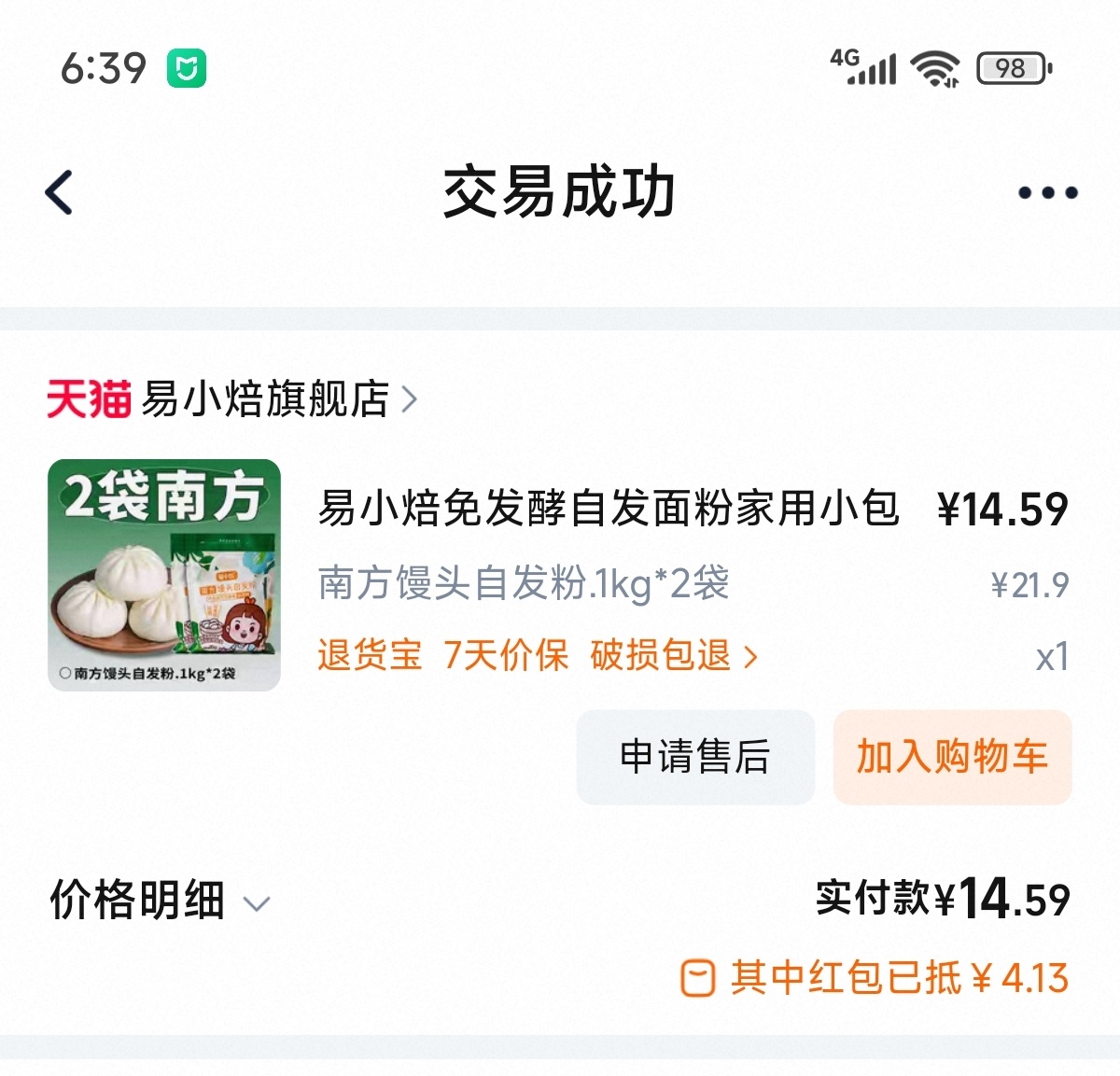The image size is (1120, 1076).
Task: Open the three-dot overflow menu
Action: point(1047,193)
